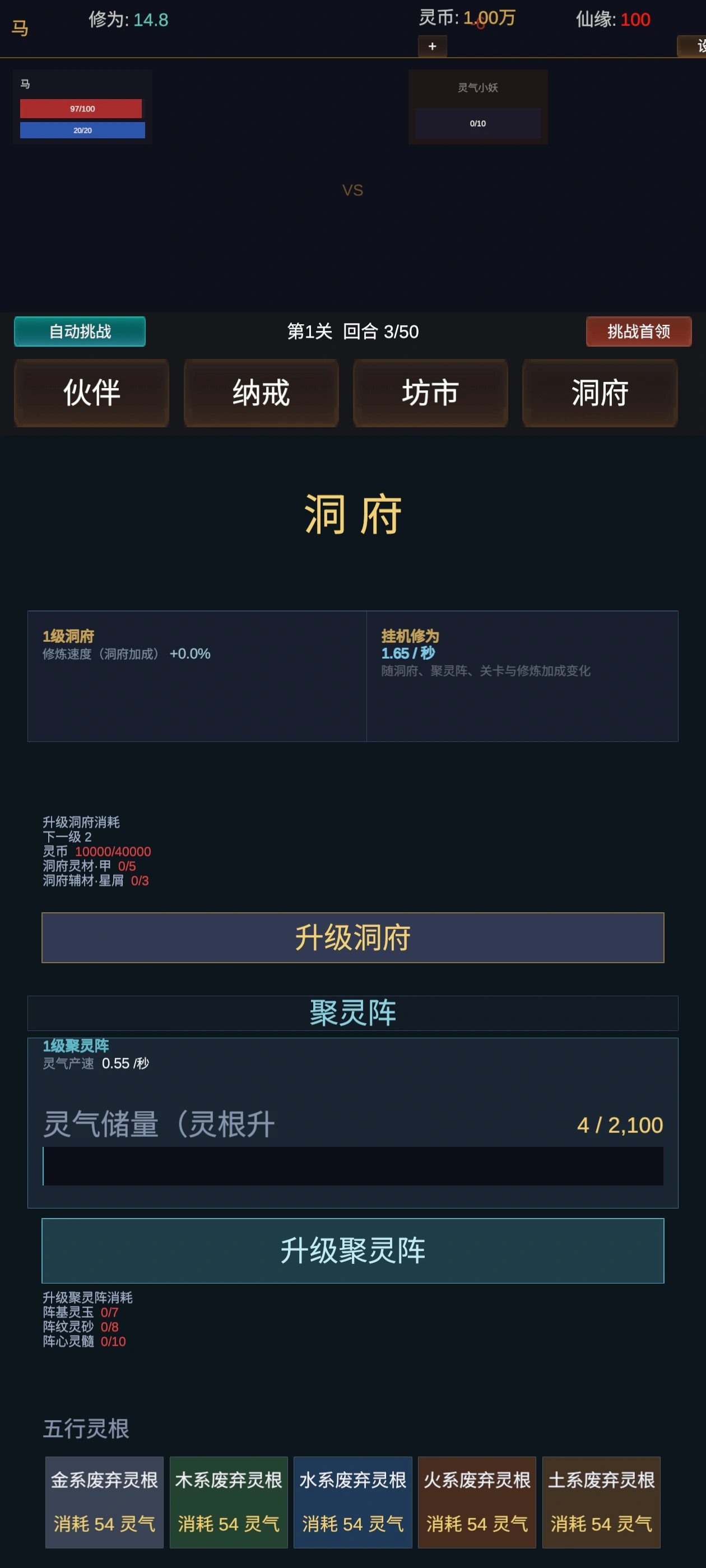Open the 伙伴 companions tab

point(91,393)
